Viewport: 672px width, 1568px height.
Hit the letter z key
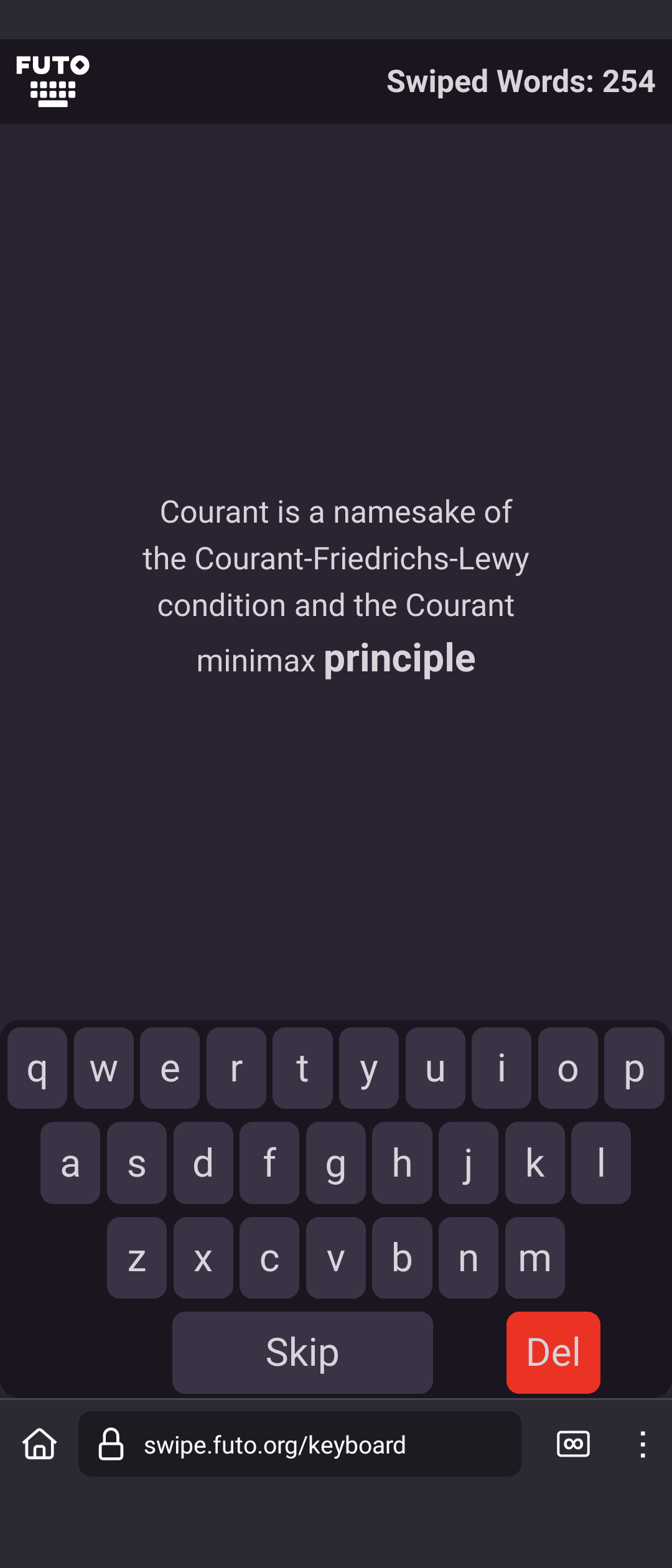click(137, 1258)
